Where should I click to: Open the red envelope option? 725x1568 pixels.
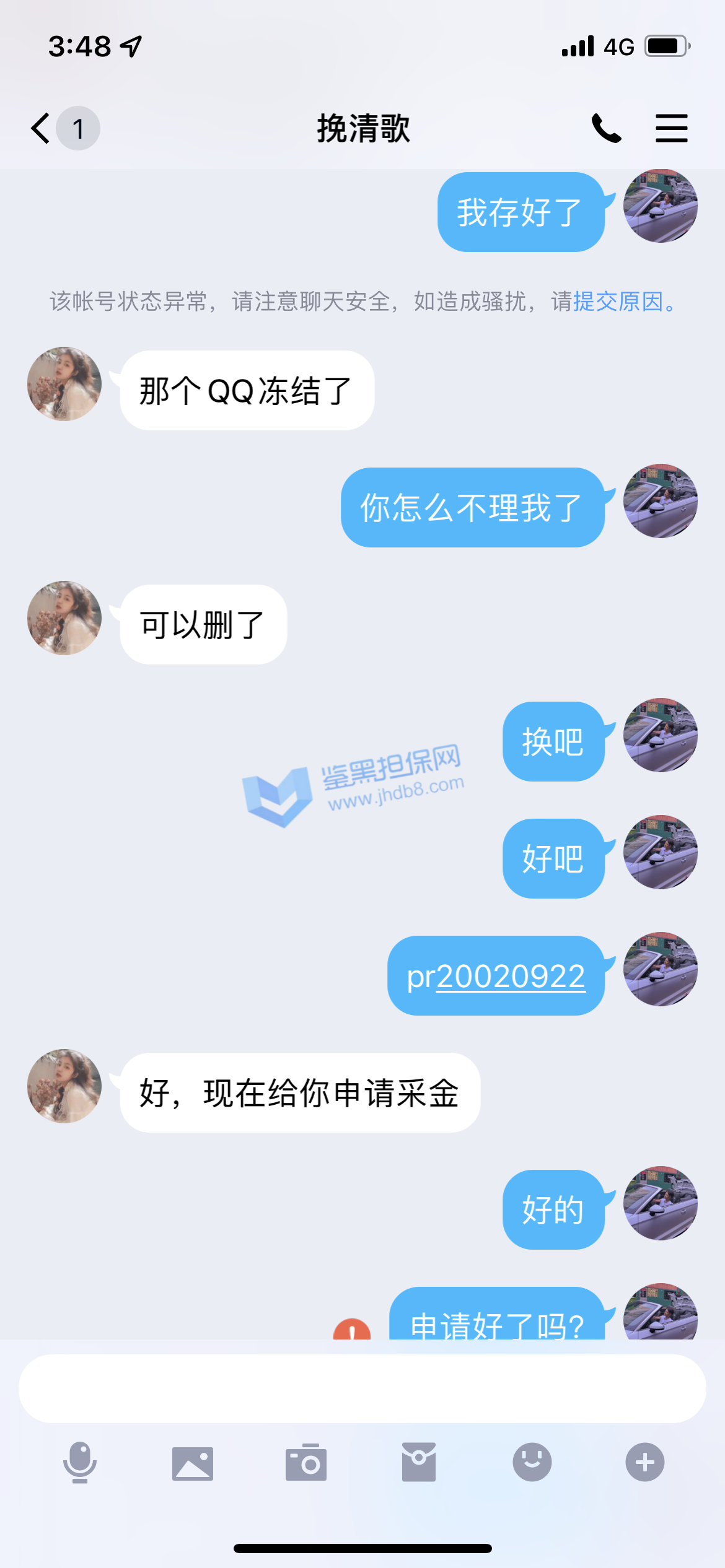click(419, 1463)
